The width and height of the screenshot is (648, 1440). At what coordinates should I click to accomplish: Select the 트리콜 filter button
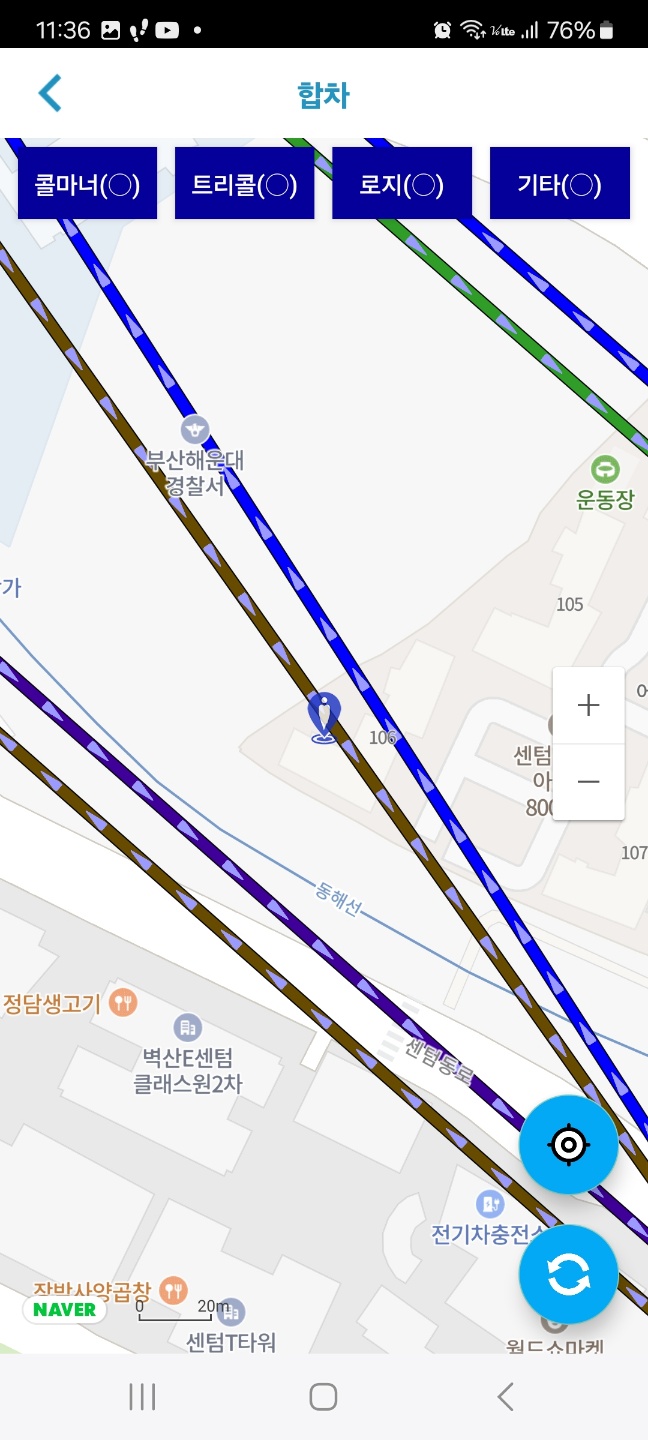point(244,184)
